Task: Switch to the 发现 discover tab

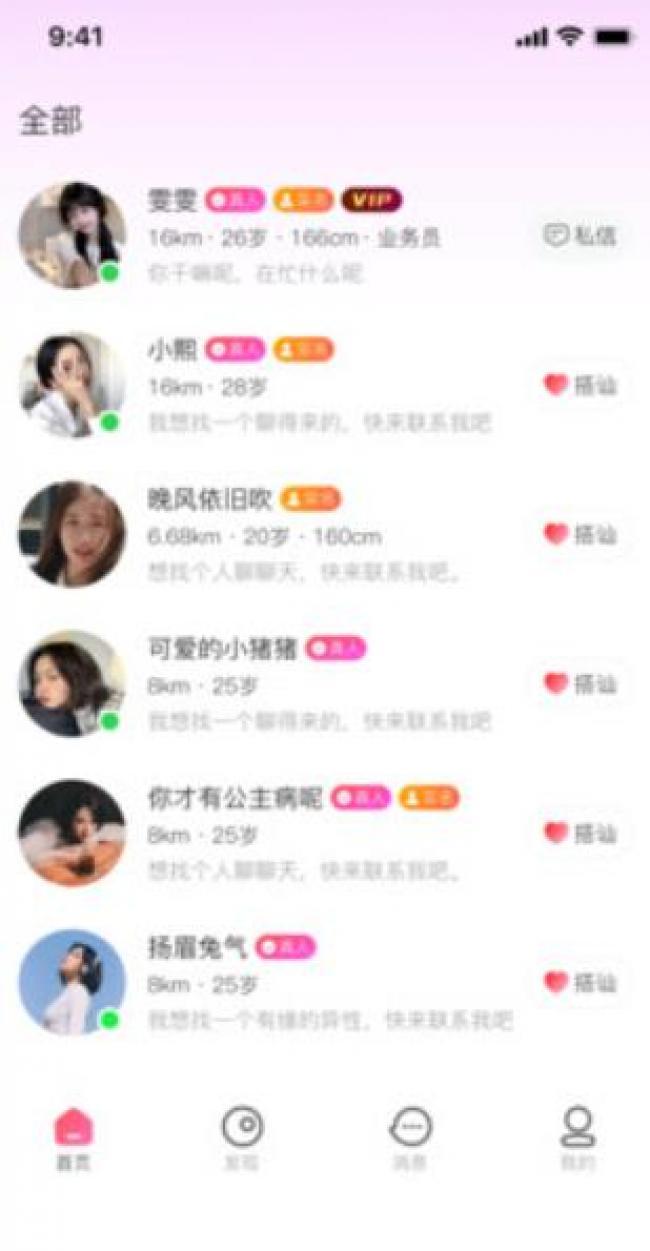Action: coord(242,1138)
